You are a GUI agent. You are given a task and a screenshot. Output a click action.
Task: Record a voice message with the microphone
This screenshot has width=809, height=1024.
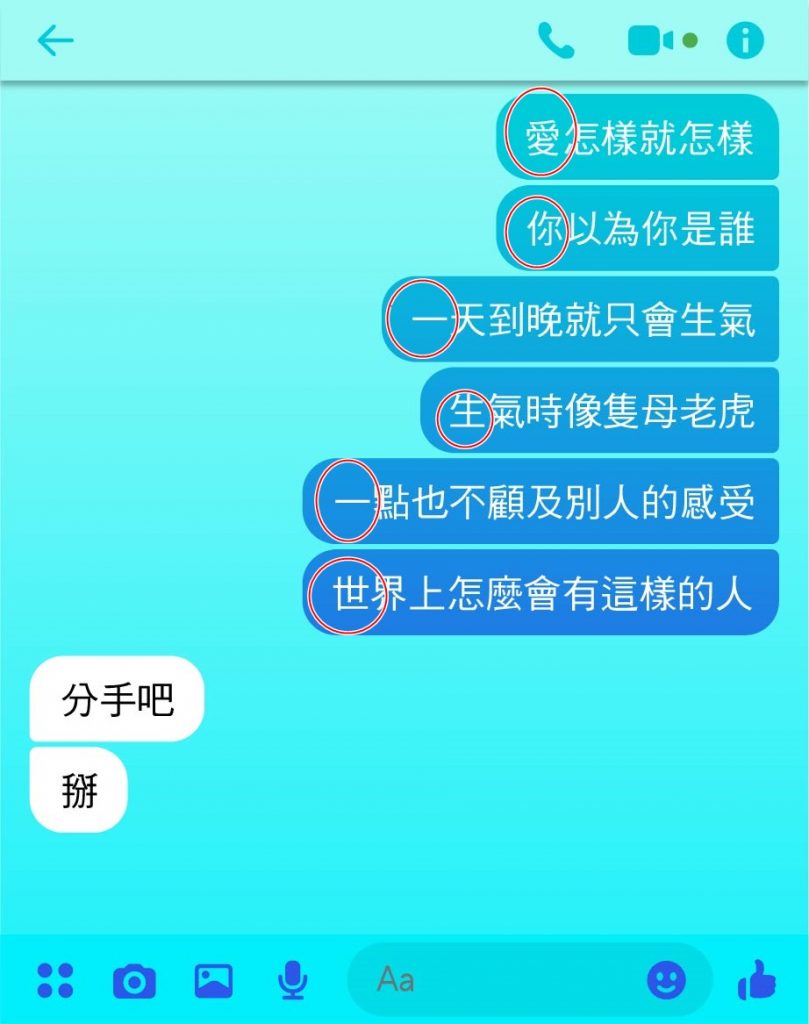[292, 980]
